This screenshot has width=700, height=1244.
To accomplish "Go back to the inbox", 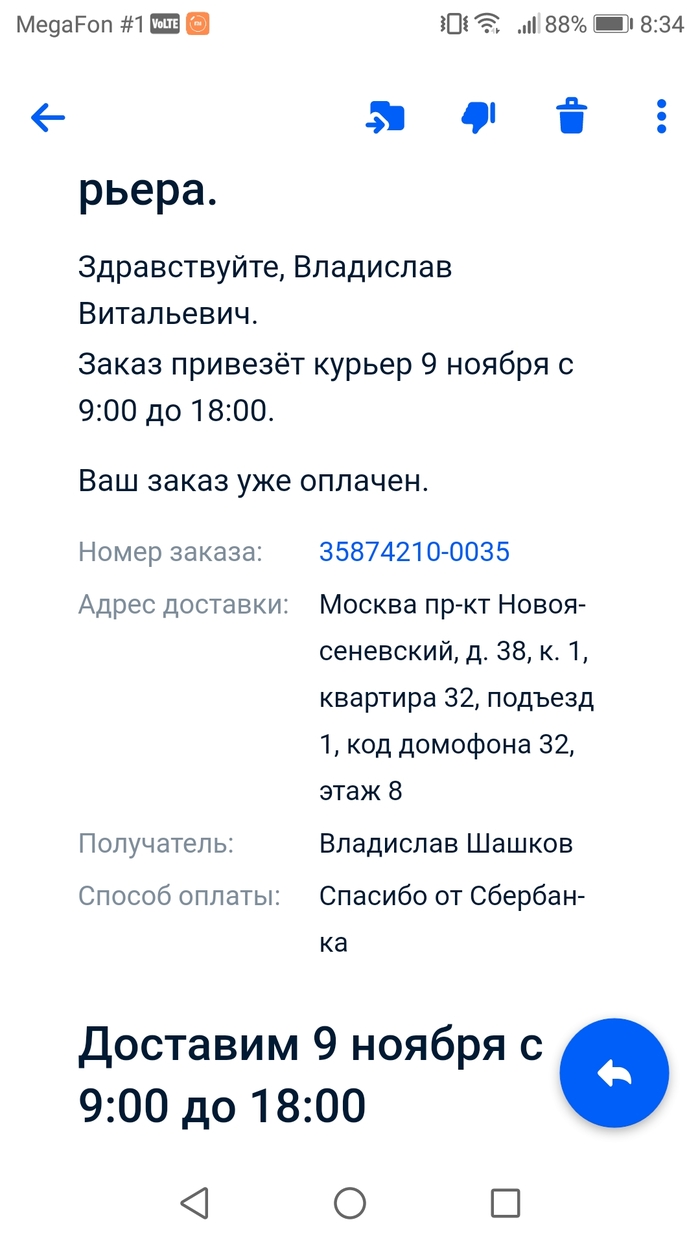I will tap(48, 117).
